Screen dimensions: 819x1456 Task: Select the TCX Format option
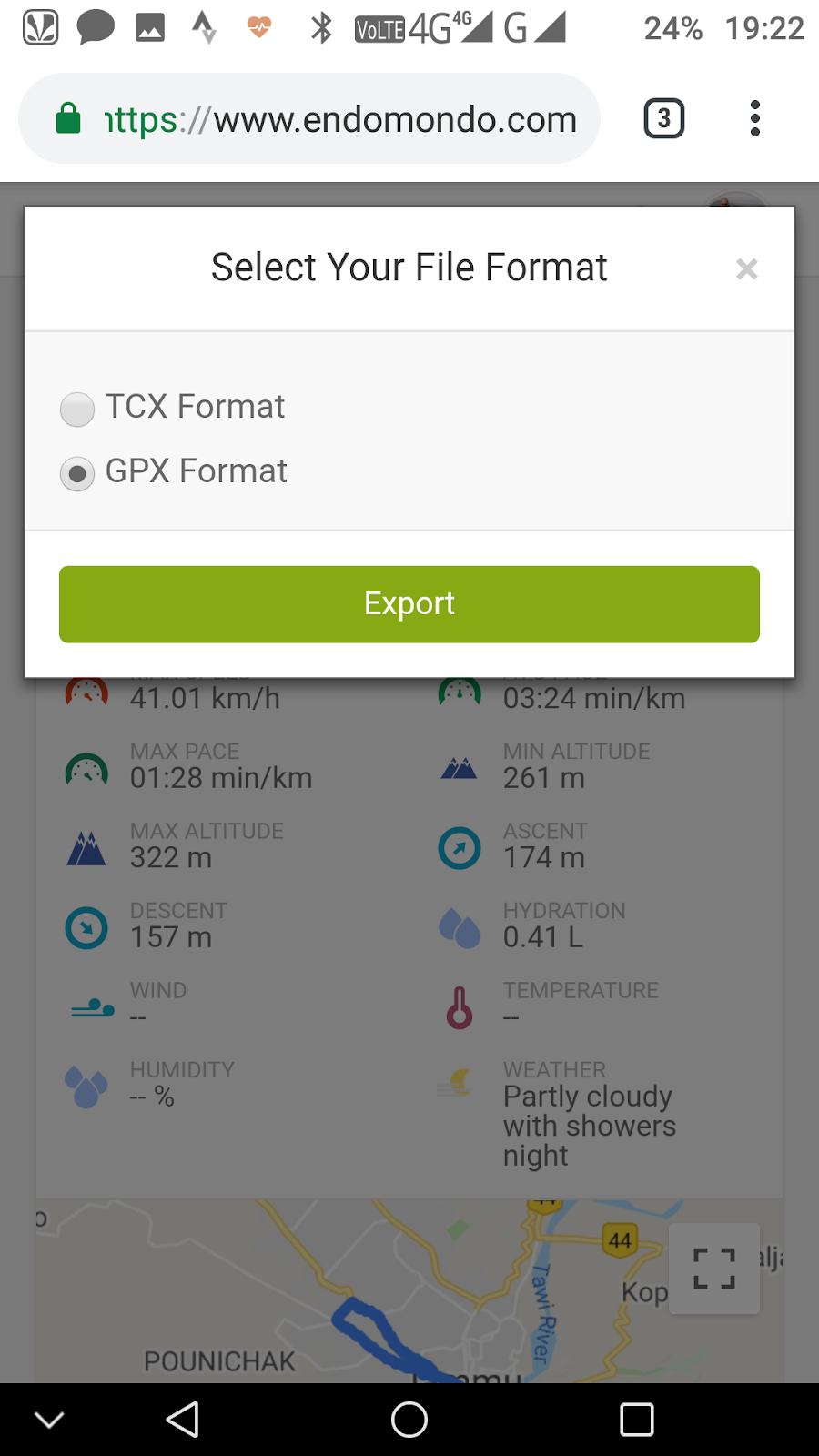click(x=77, y=409)
